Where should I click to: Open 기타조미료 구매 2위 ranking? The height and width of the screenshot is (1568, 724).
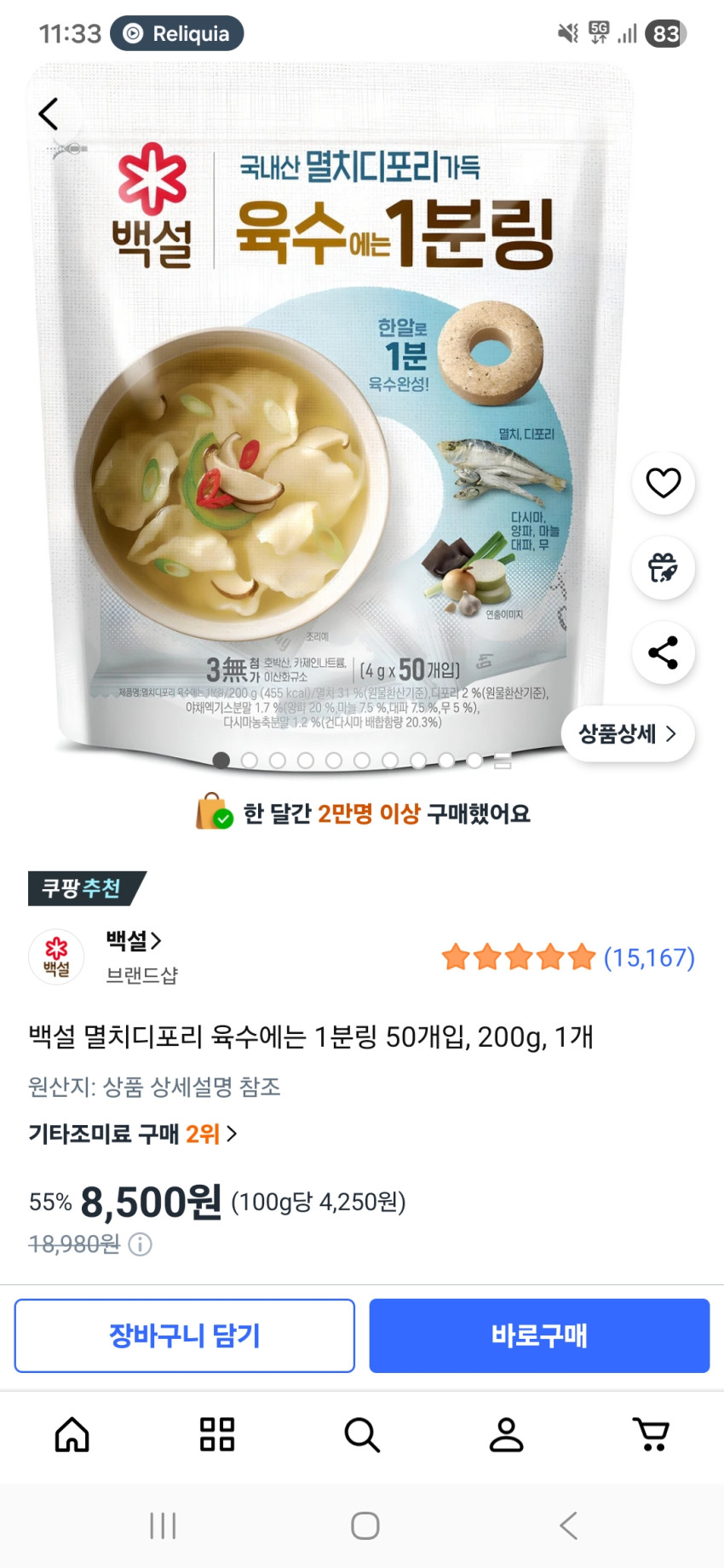point(132,1134)
